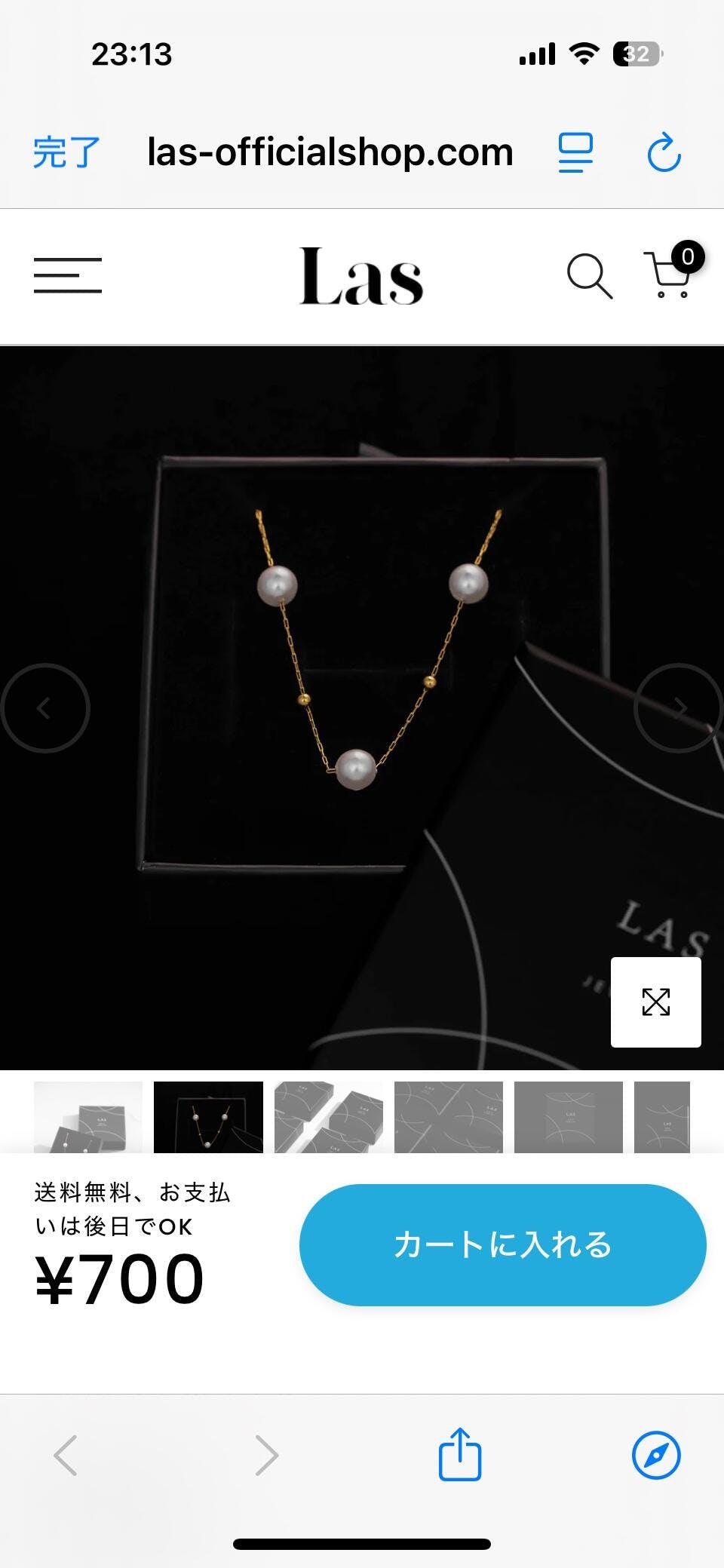Reload the page

pyautogui.click(x=664, y=152)
